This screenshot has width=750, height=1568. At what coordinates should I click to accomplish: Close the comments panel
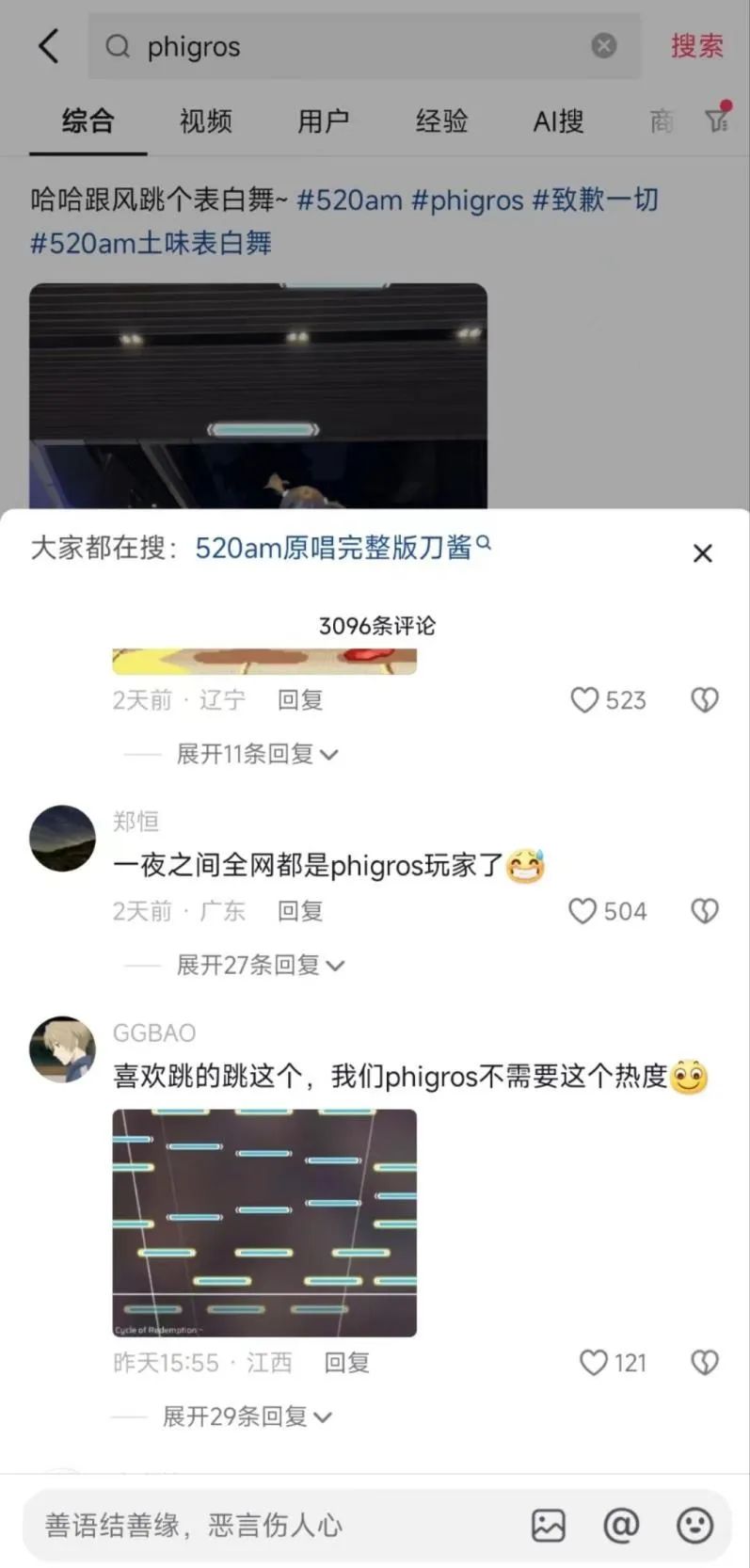click(x=702, y=553)
